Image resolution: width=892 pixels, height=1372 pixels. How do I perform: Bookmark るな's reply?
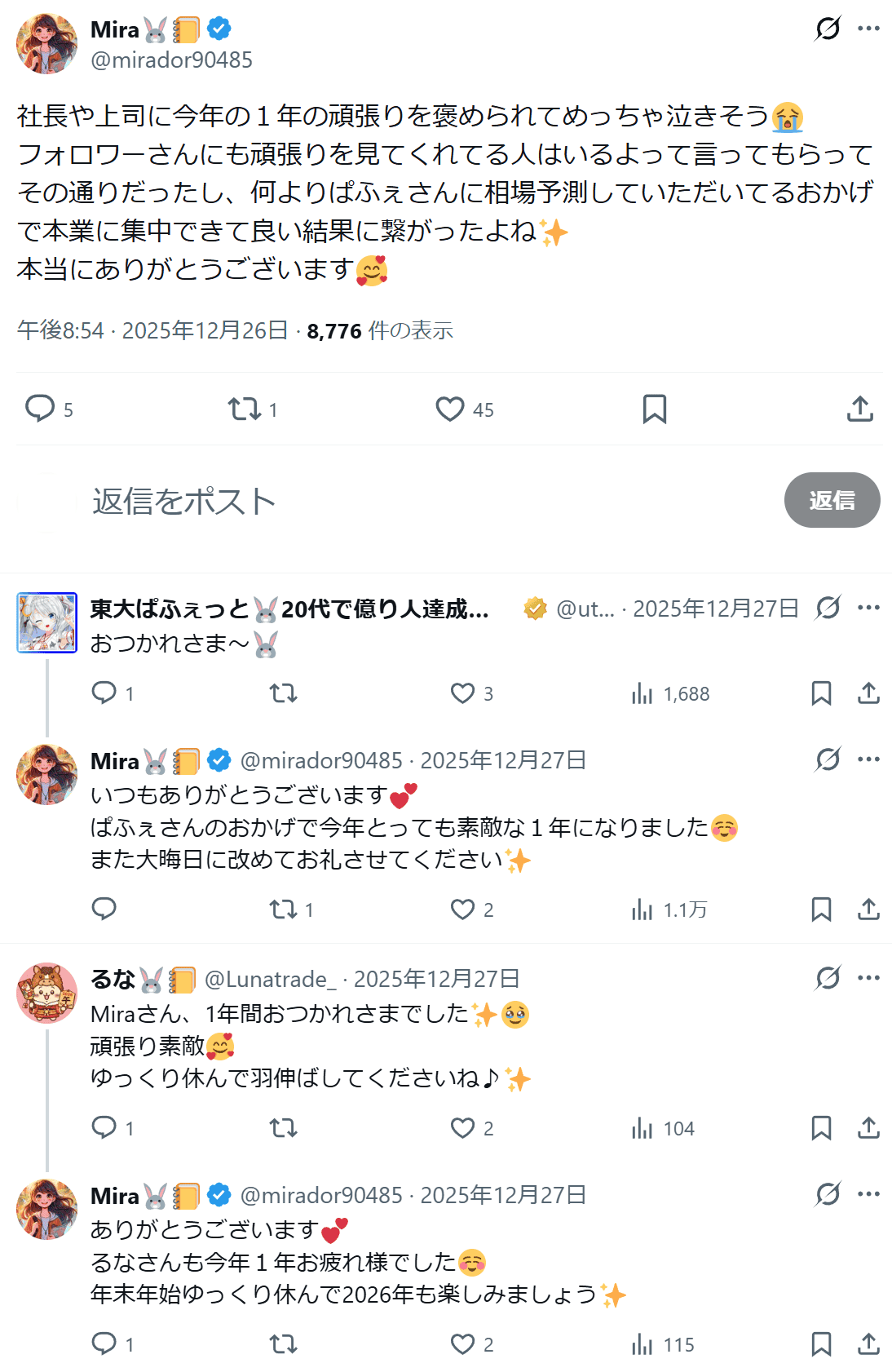(821, 1128)
